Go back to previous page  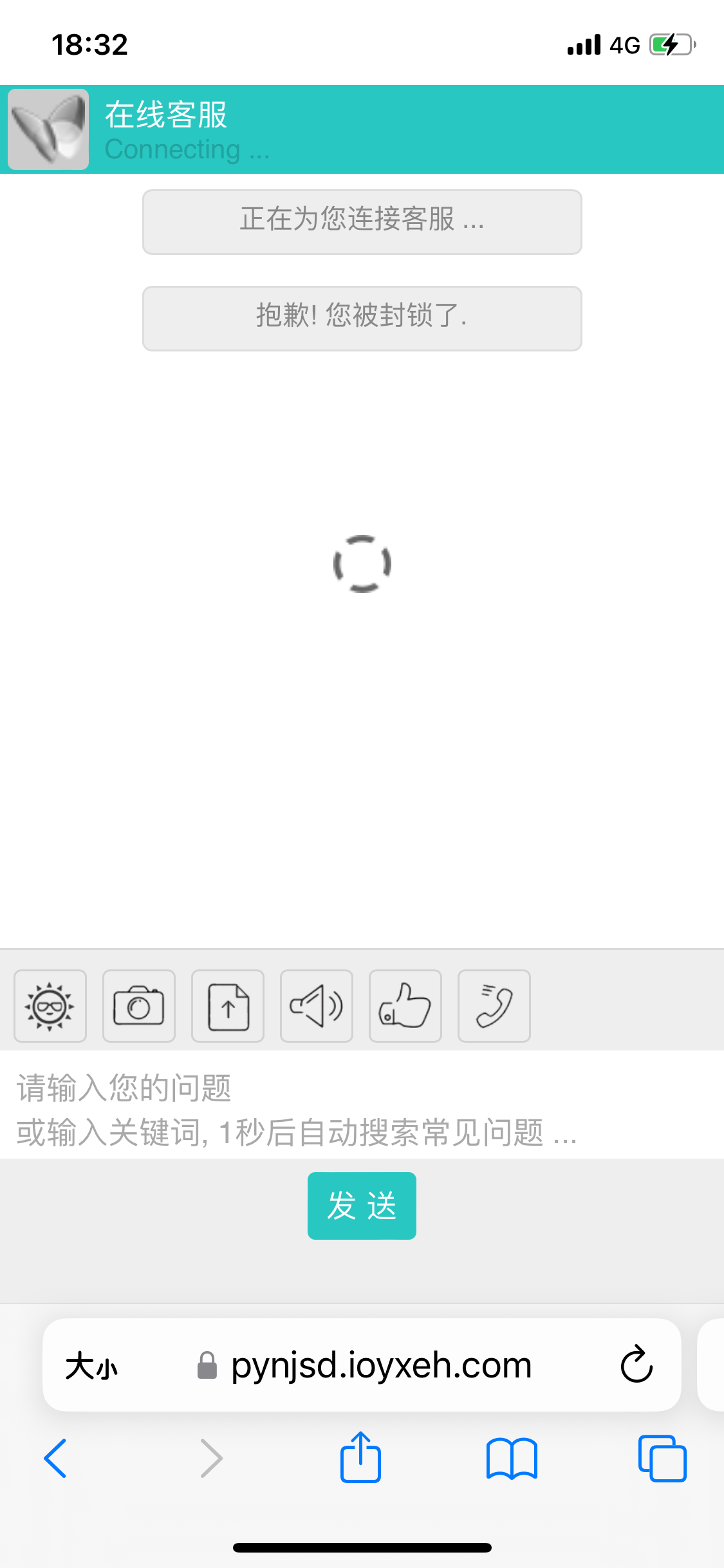pos(55,1458)
